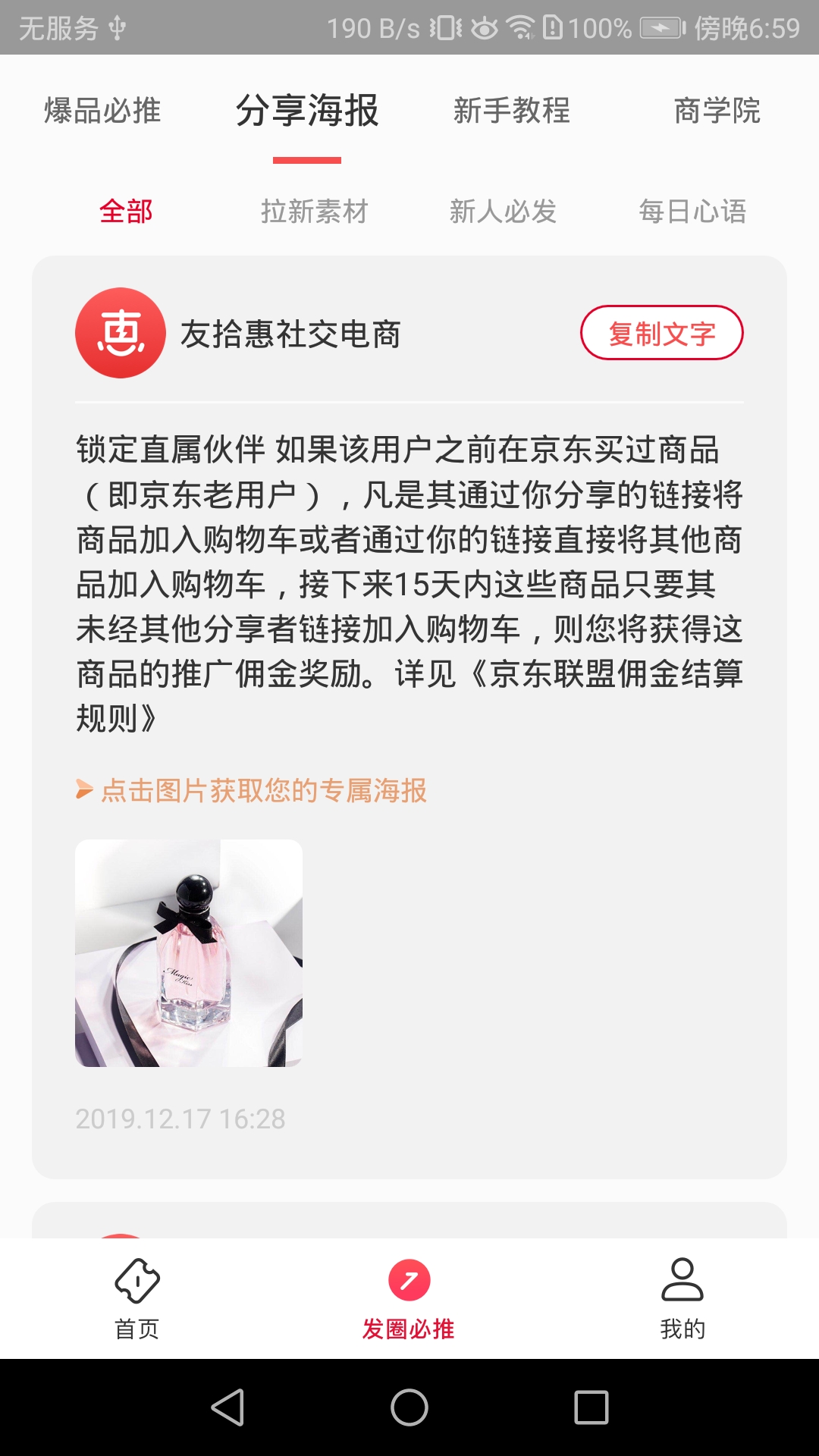Tap the system back button
This screenshot has width=819, height=1456.
click(227, 1407)
